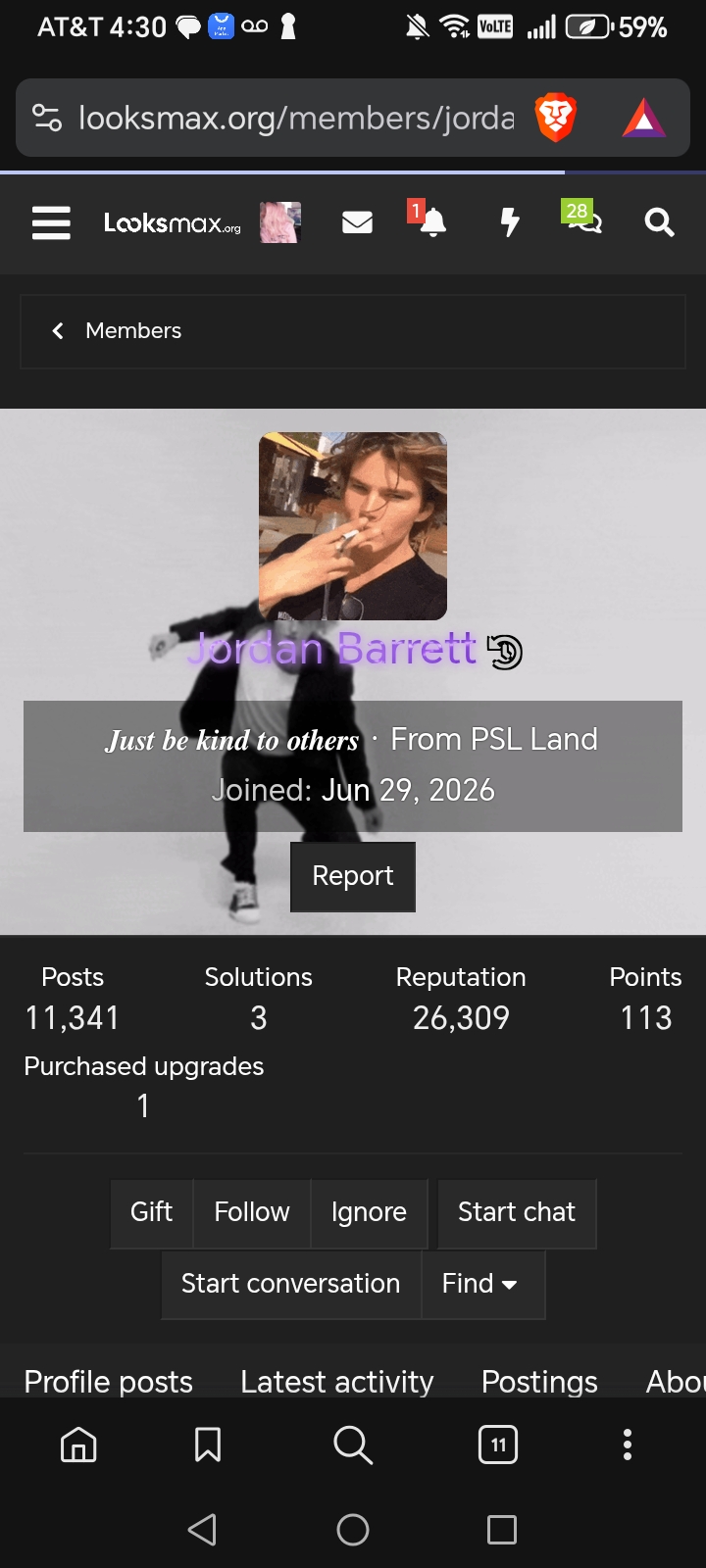This screenshot has height=1568, width=706.
Task: Open the browser tab switcher showing 11
Action: tap(498, 1445)
